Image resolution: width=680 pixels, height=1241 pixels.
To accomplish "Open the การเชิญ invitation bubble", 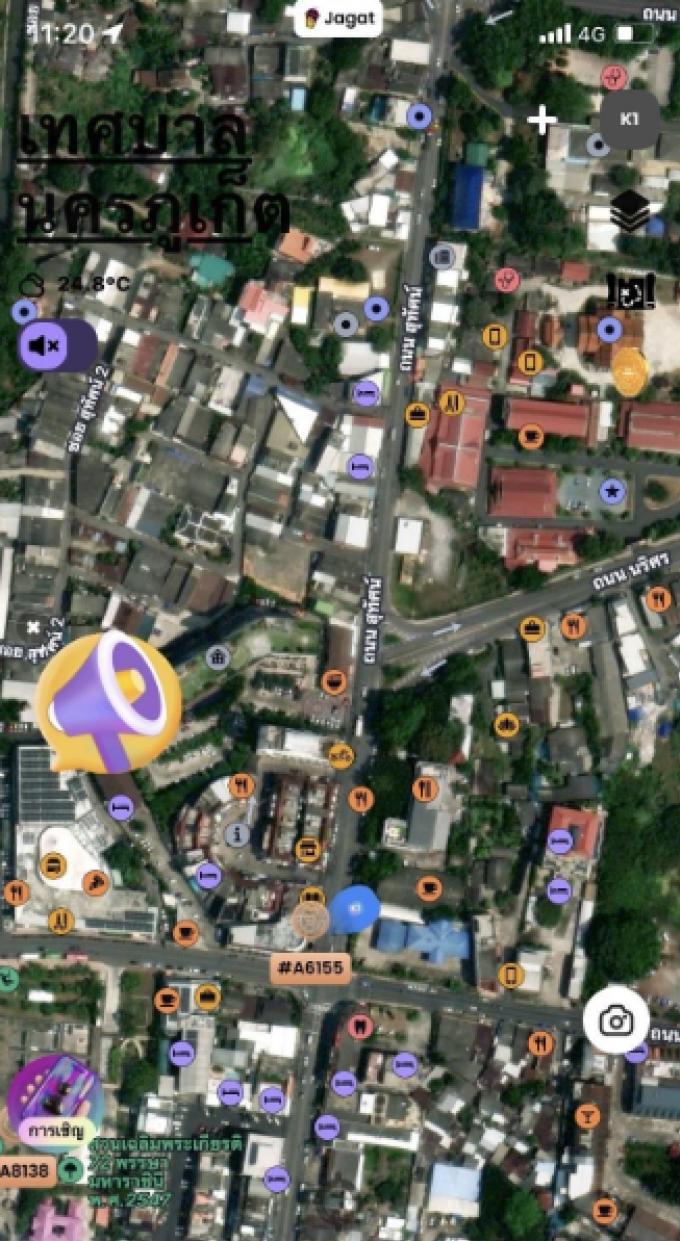I will (56, 1105).
